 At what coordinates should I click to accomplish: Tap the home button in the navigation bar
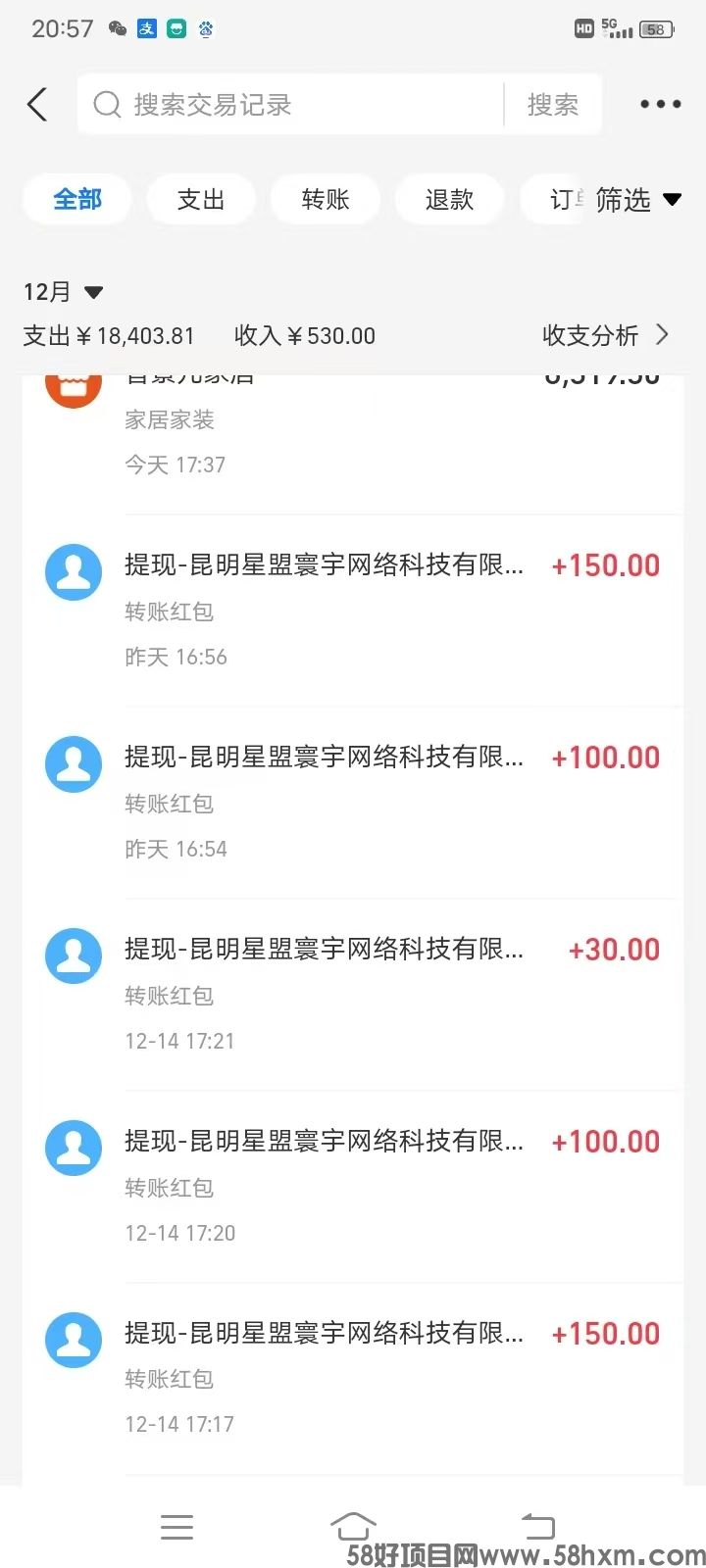(x=353, y=1526)
